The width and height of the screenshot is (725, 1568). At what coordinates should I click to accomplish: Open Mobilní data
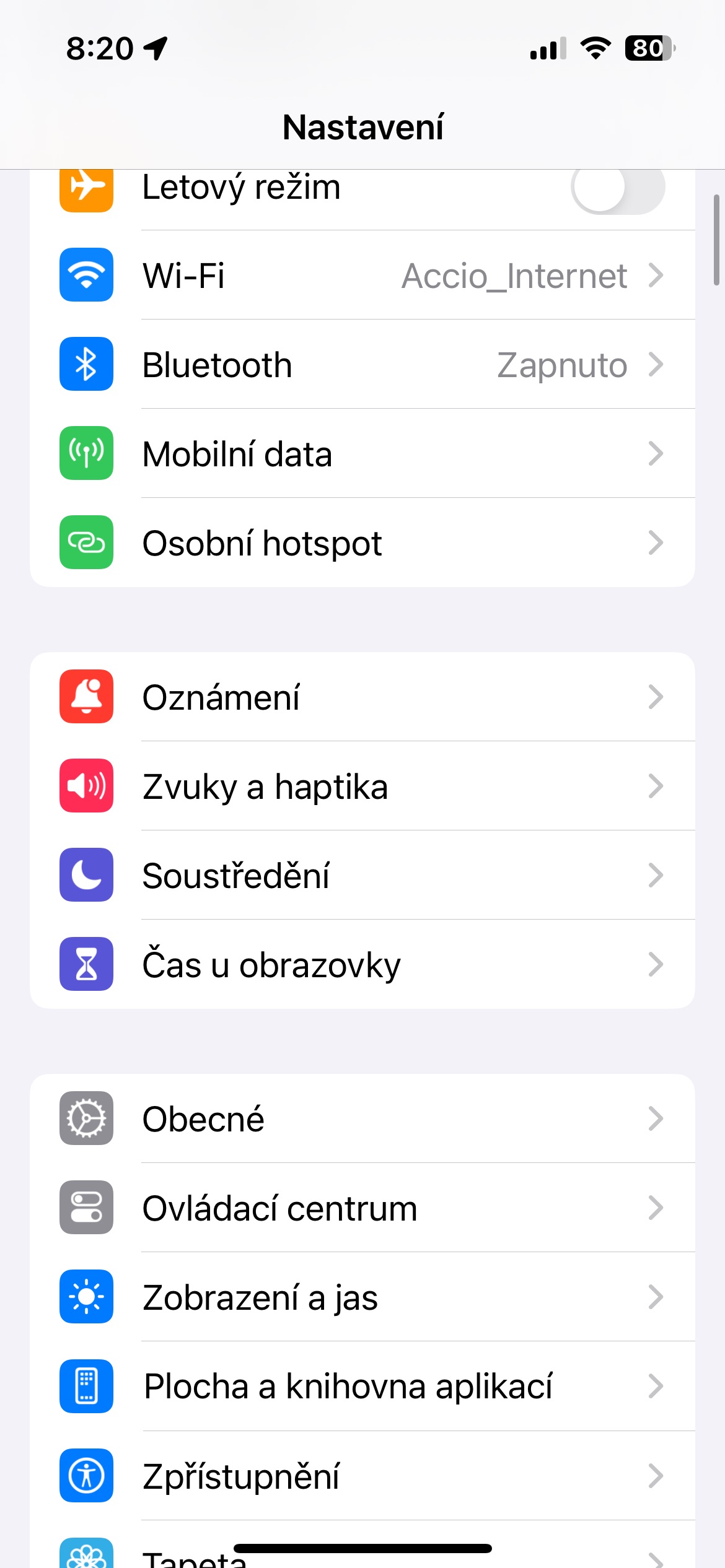coord(362,453)
